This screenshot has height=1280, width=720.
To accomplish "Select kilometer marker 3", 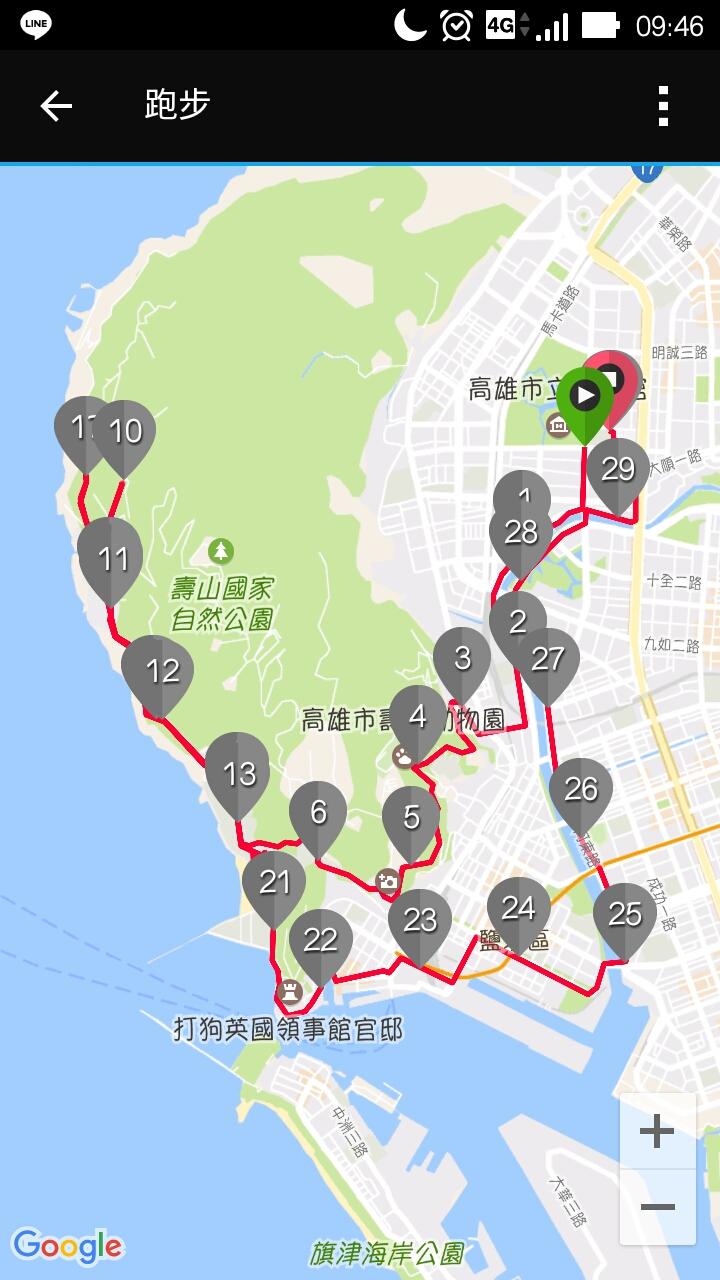I will tap(462, 658).
